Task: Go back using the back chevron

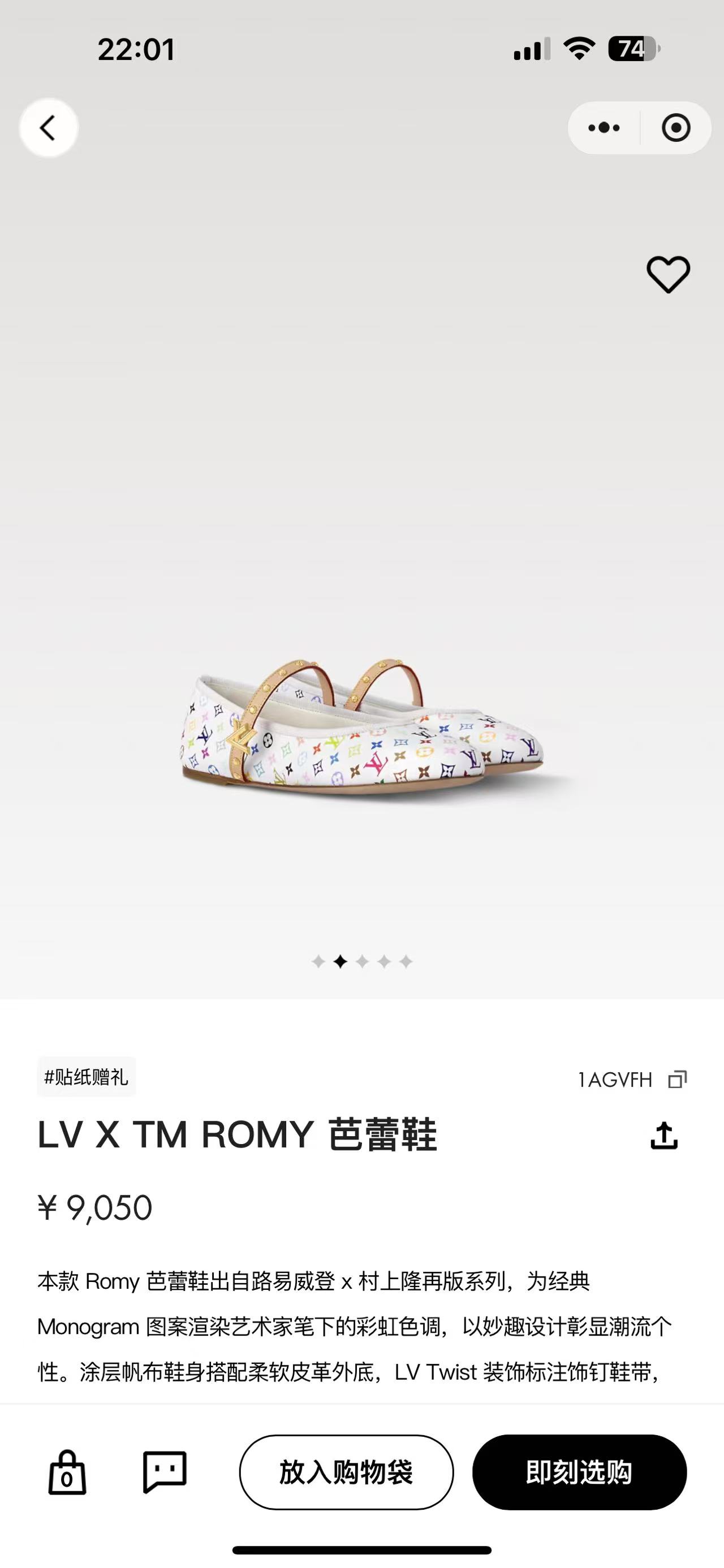Action: coord(48,127)
